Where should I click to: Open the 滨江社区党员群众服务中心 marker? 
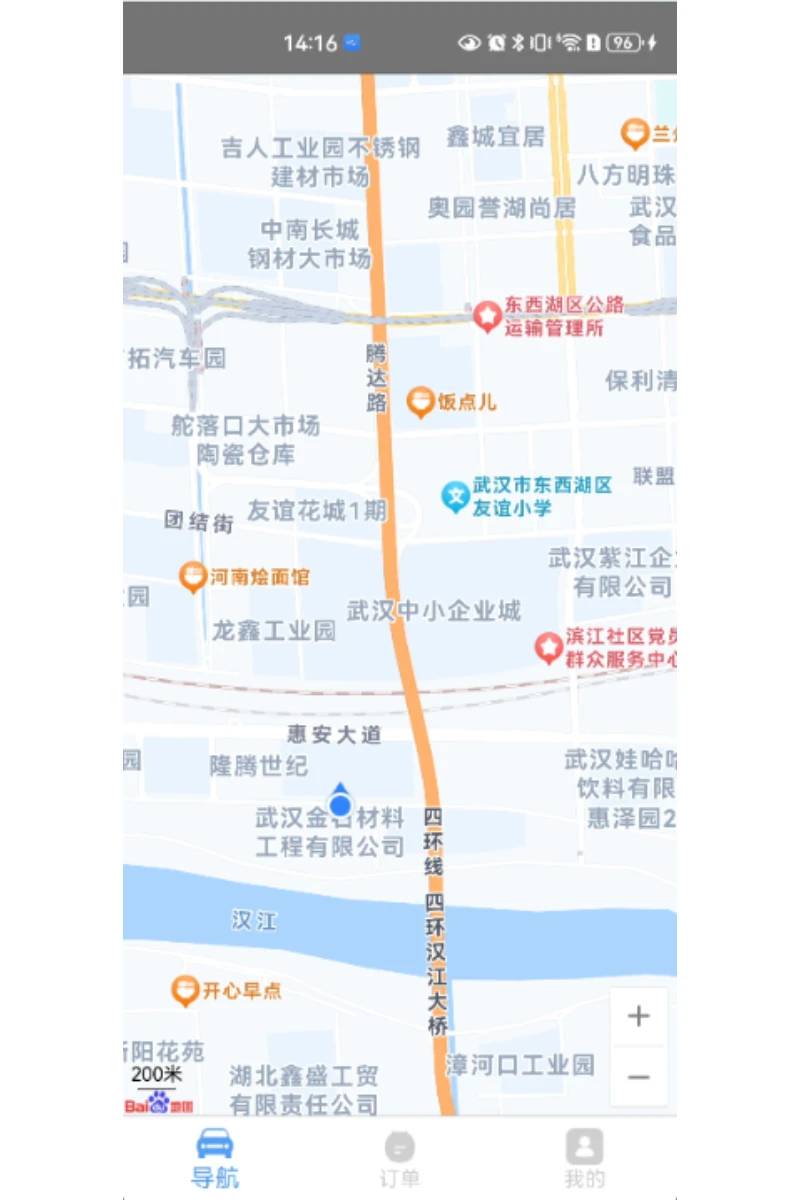[548, 645]
